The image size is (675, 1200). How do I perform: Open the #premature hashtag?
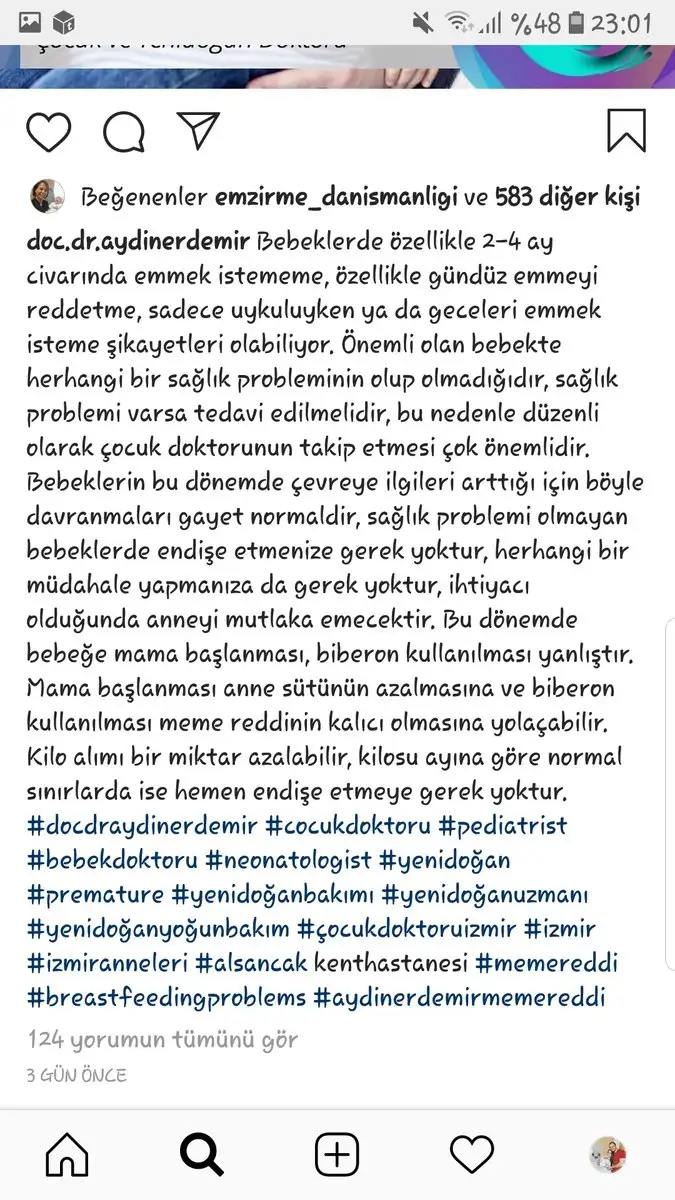pyautogui.click(x=96, y=893)
